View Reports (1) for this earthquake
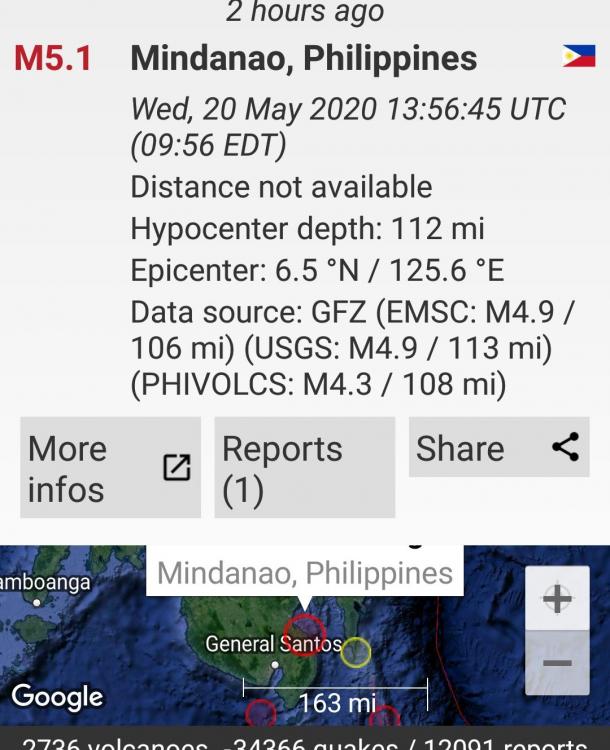The height and width of the screenshot is (750, 610). (x=304, y=468)
